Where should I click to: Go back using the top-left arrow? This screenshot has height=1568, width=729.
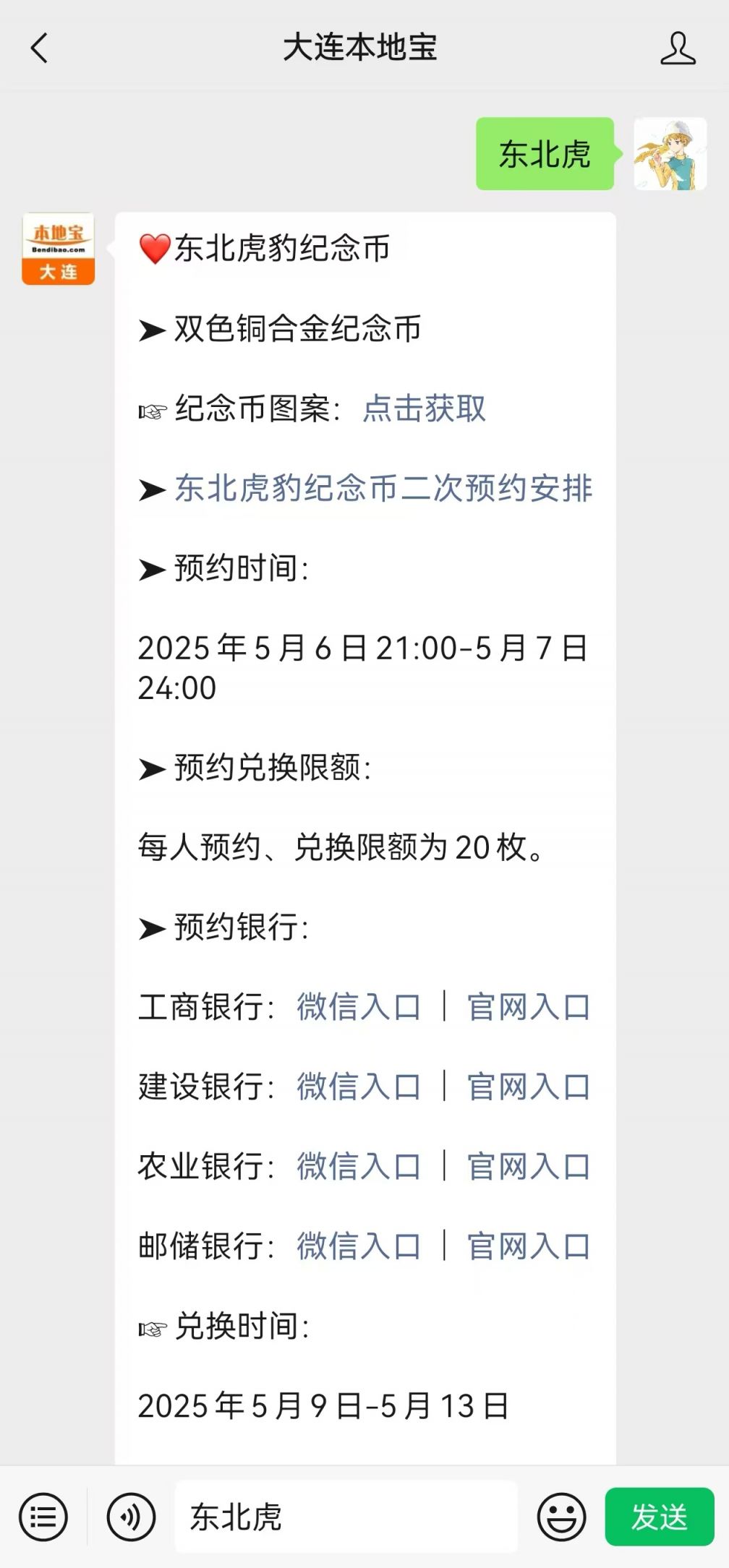click(39, 48)
